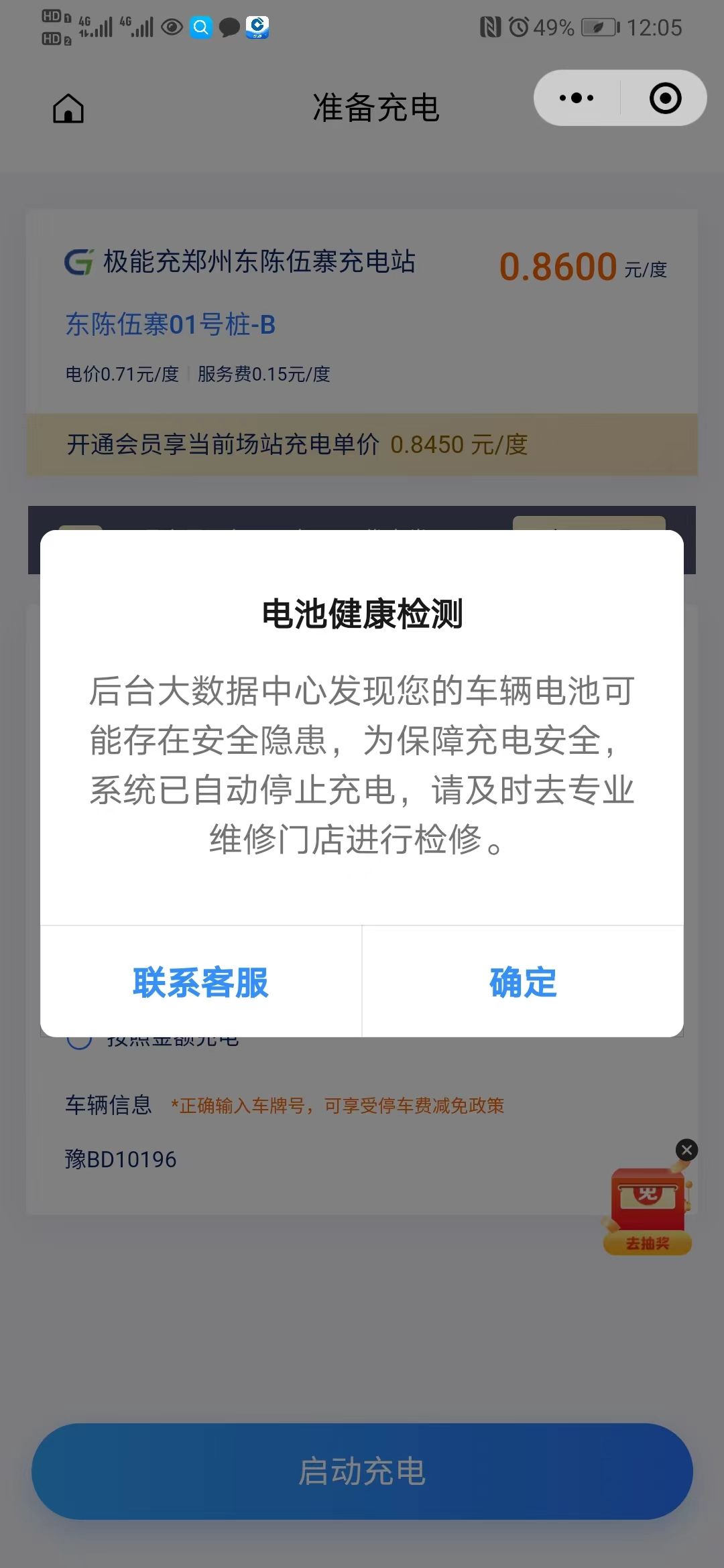724x1568 pixels.
Task: Go to the home page icon
Action: 68,109
